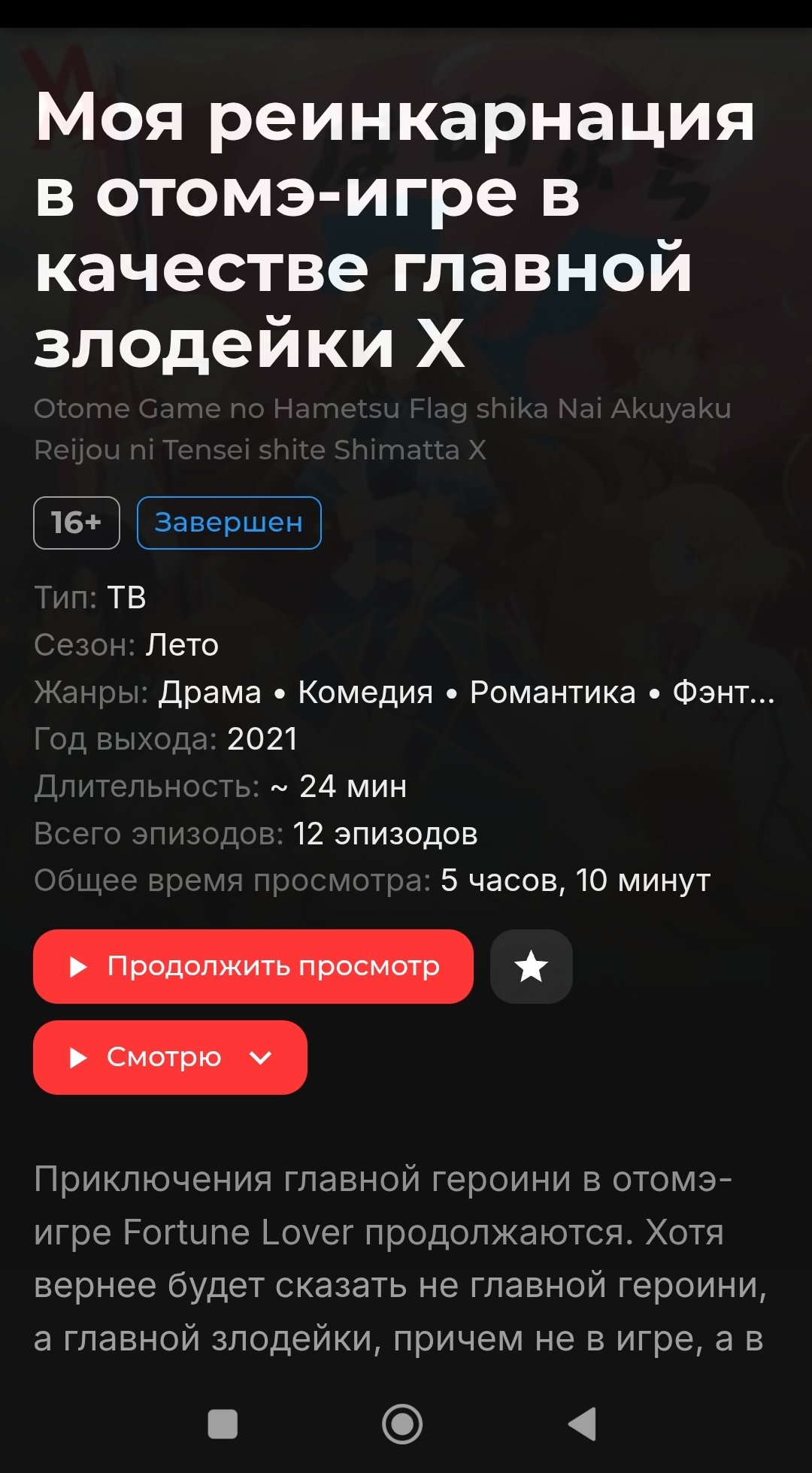Tap the Продолжить просмотр button
The width and height of the screenshot is (812, 1473).
tap(253, 966)
